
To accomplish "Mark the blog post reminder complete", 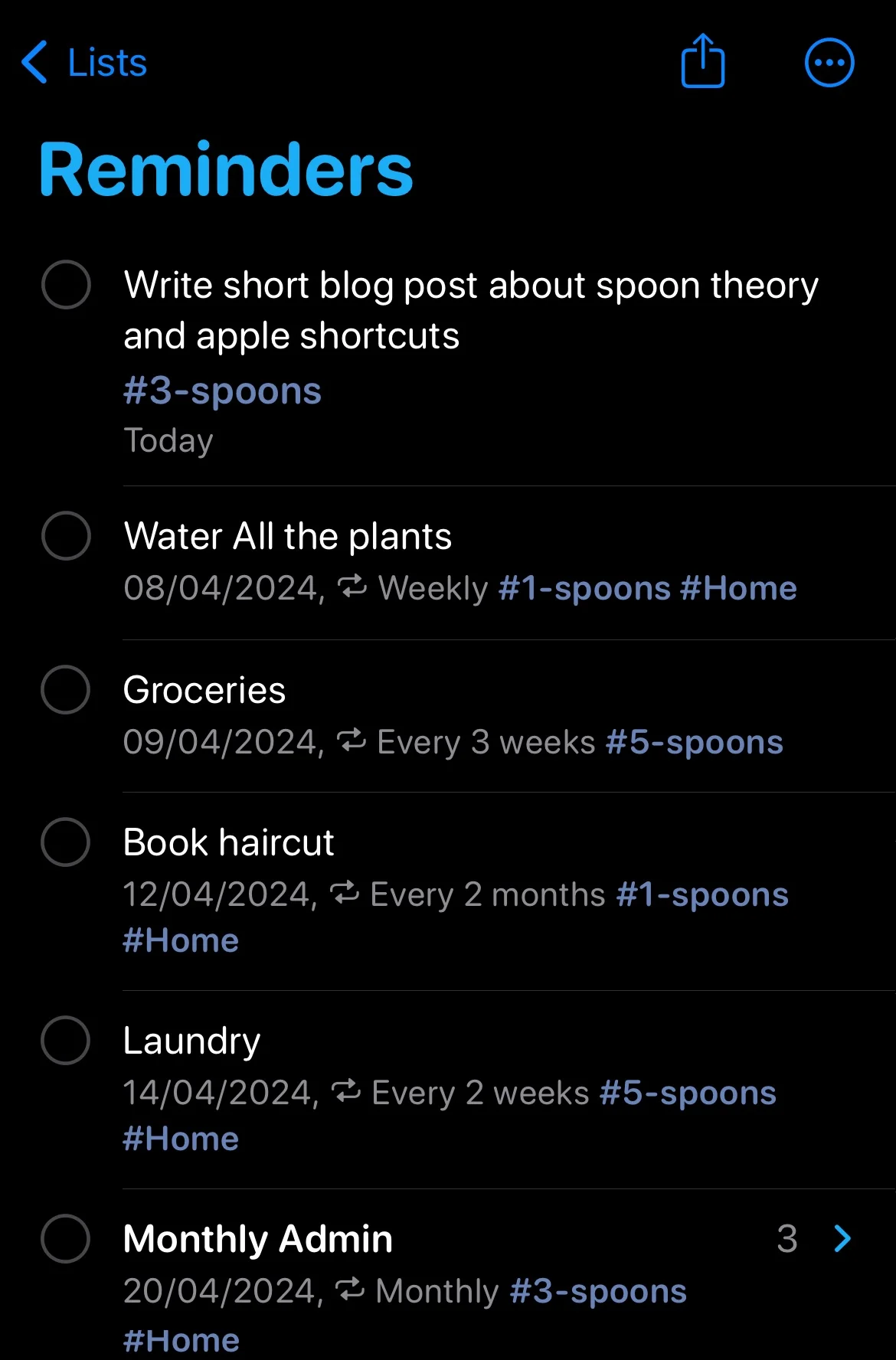I will (66, 285).
